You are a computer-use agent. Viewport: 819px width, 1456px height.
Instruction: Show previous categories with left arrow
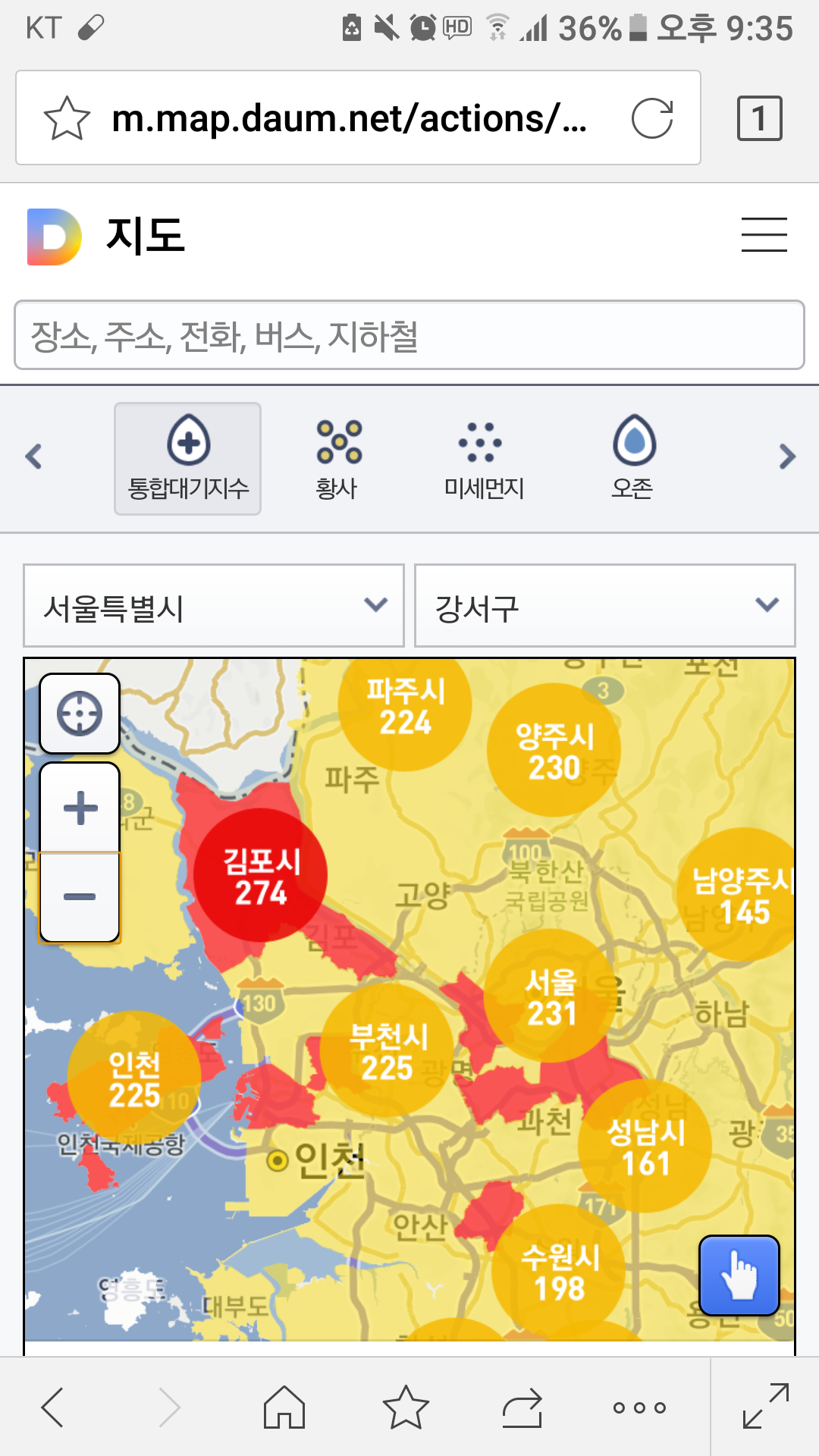[x=33, y=457]
